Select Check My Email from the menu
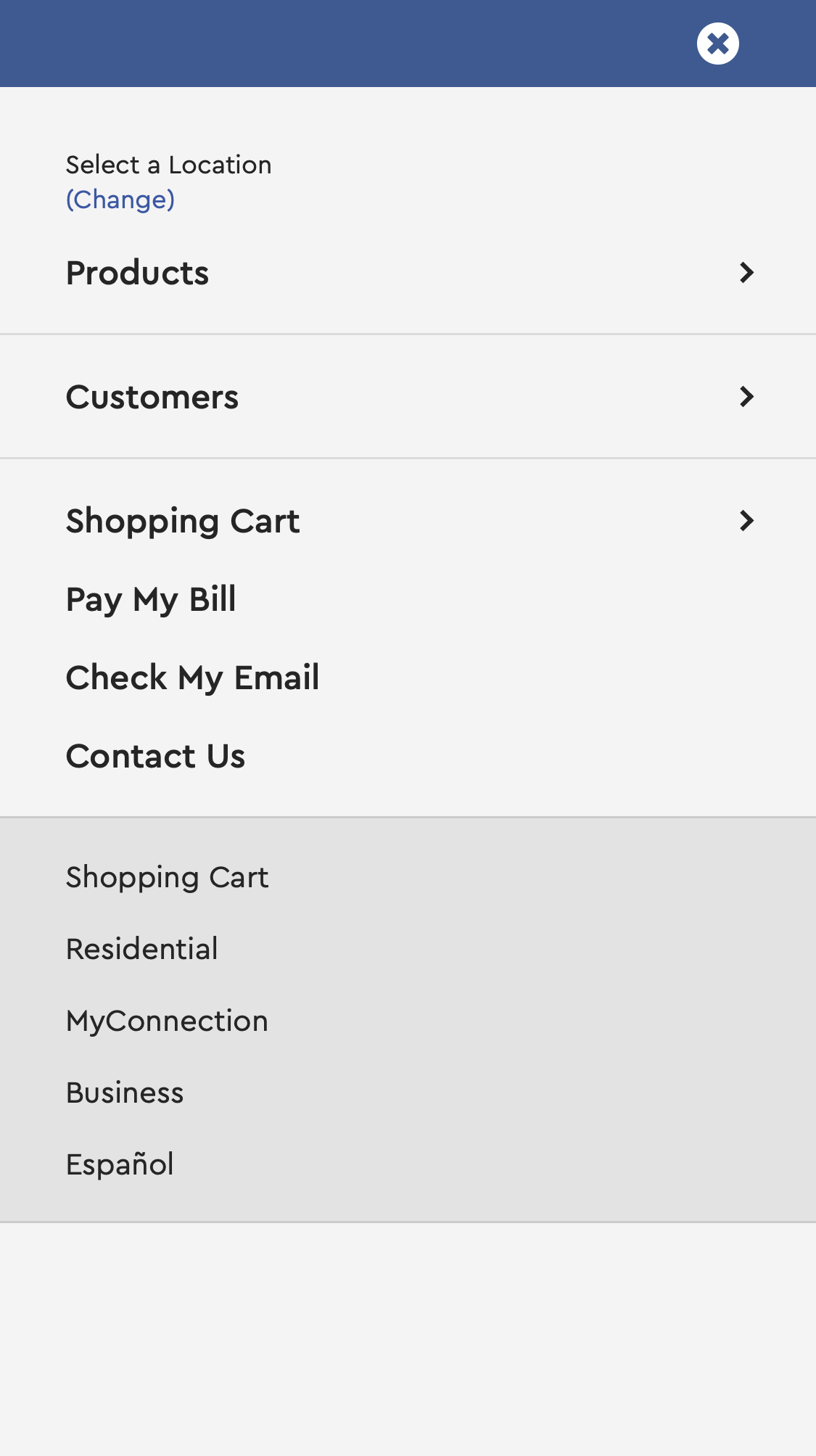816x1456 pixels. [192, 677]
